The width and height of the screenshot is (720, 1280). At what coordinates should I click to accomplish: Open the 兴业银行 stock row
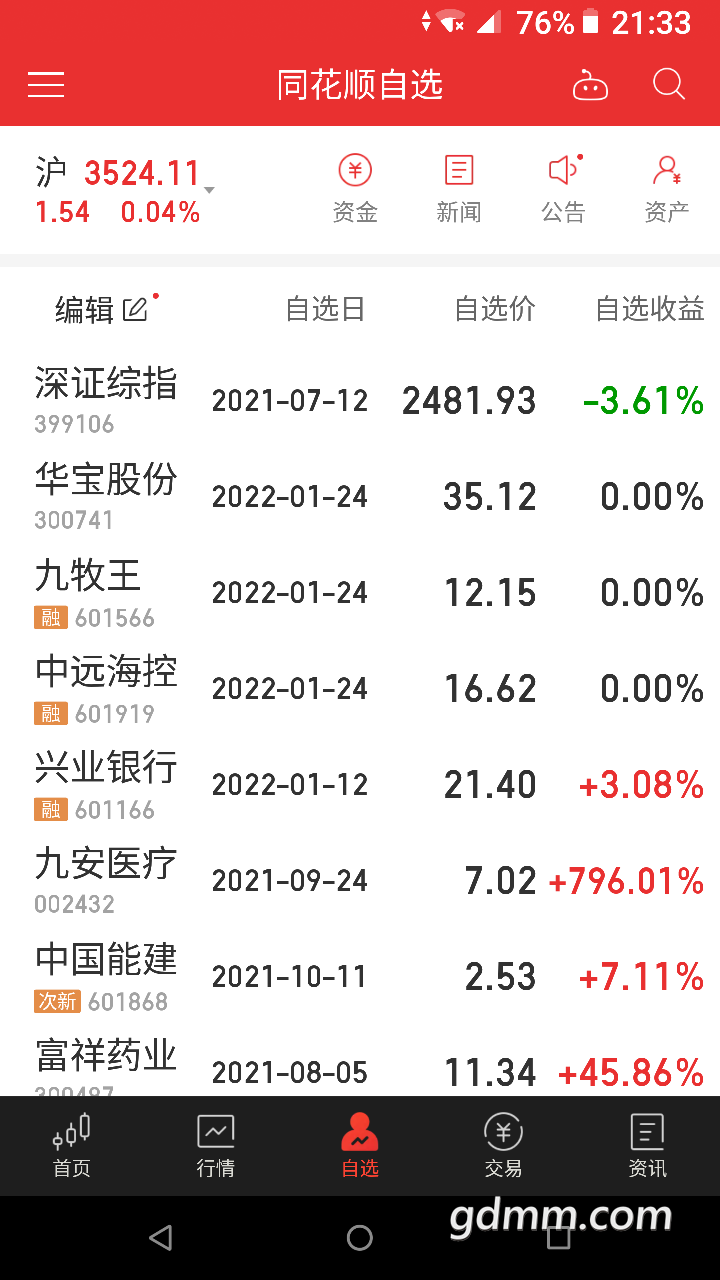pos(360,785)
